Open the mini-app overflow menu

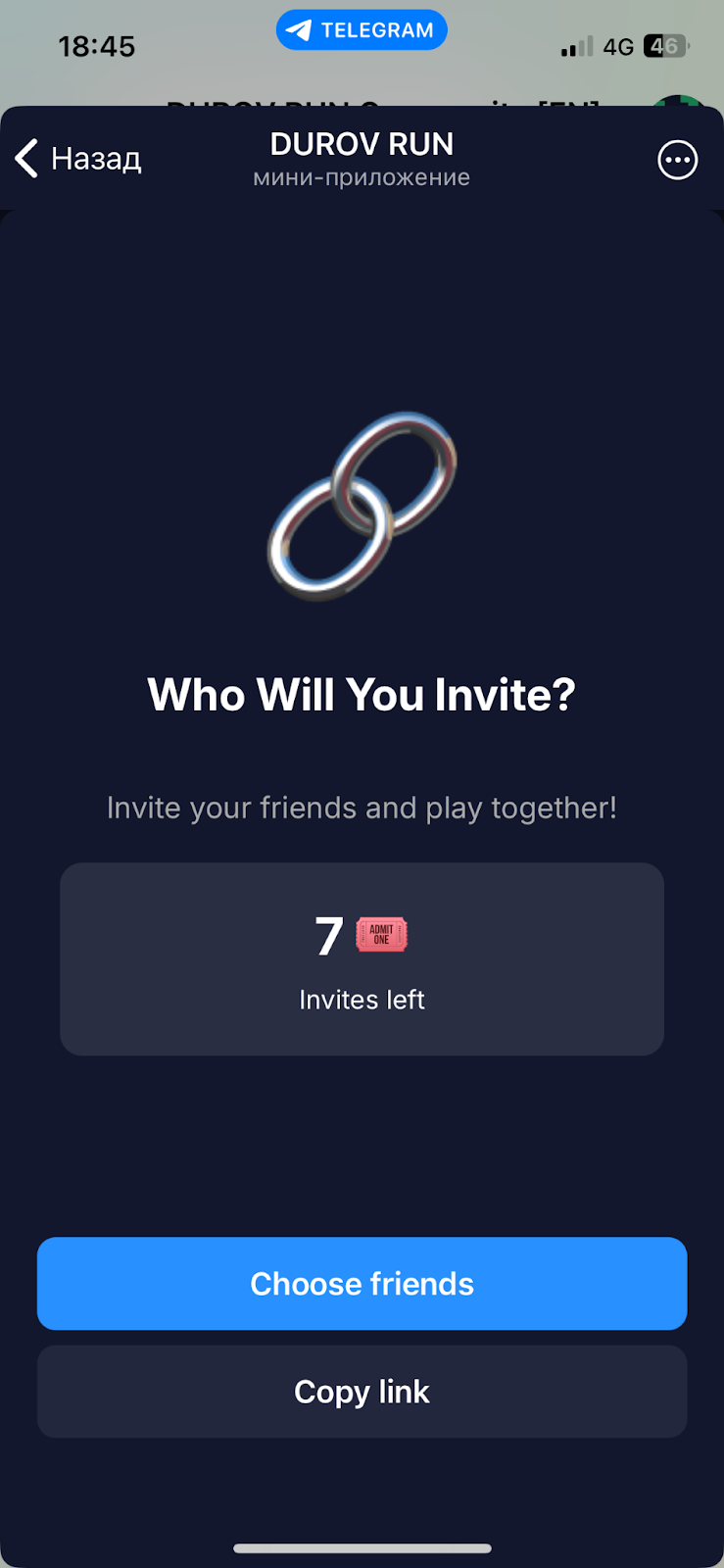[x=677, y=160]
